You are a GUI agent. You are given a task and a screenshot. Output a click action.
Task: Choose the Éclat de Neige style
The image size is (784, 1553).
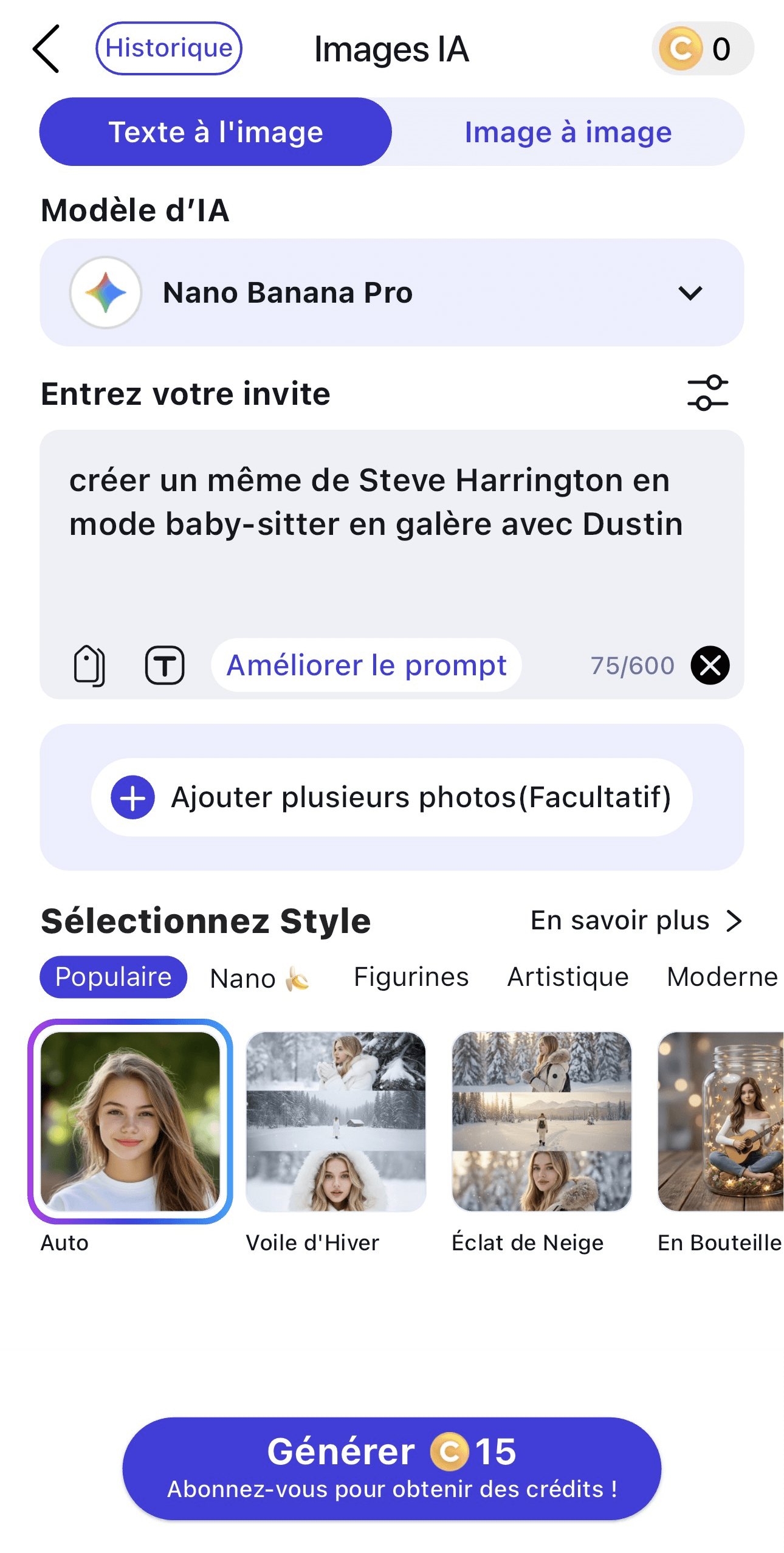542,1121
